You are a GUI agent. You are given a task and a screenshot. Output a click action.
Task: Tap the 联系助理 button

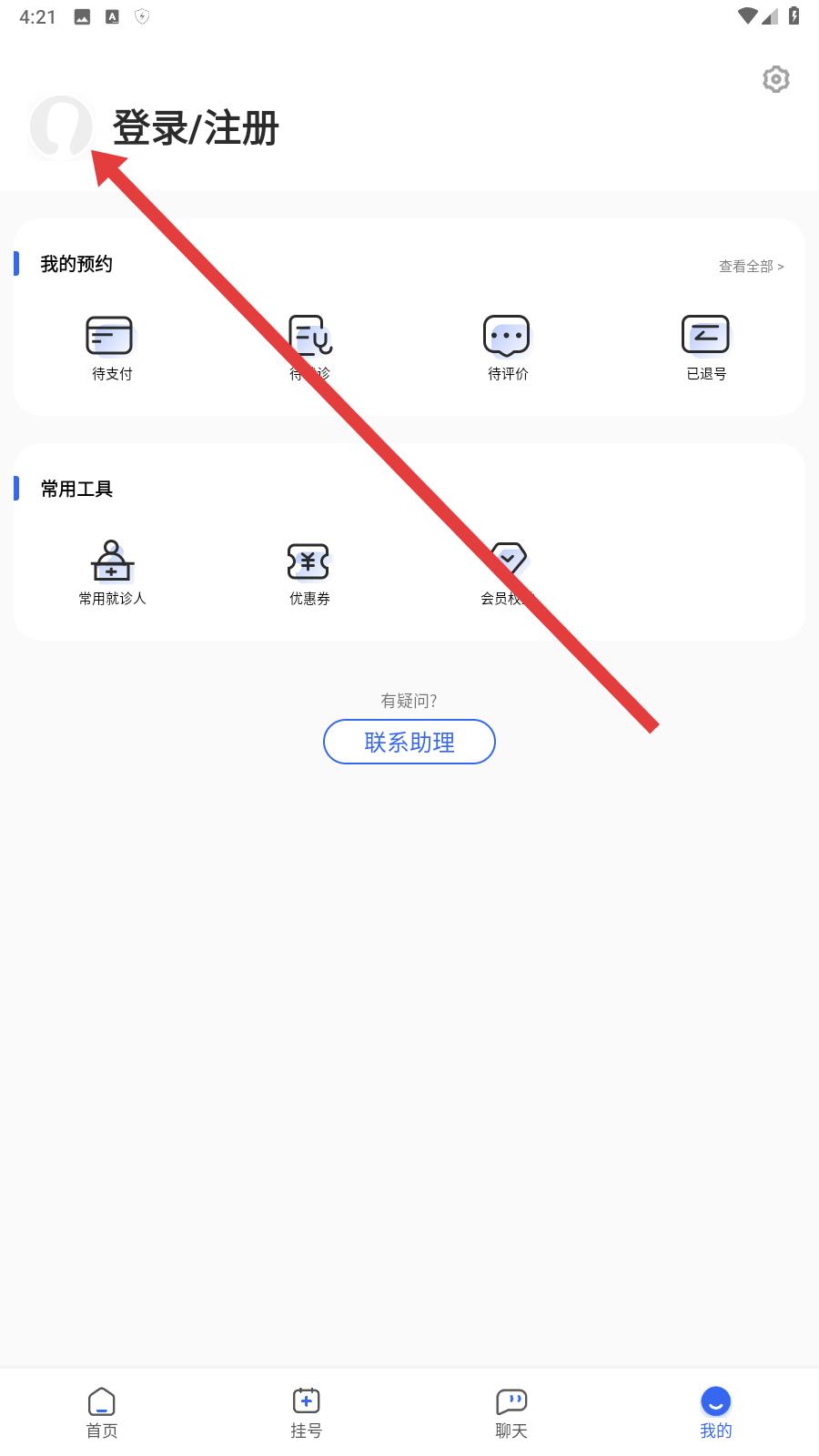click(x=409, y=742)
